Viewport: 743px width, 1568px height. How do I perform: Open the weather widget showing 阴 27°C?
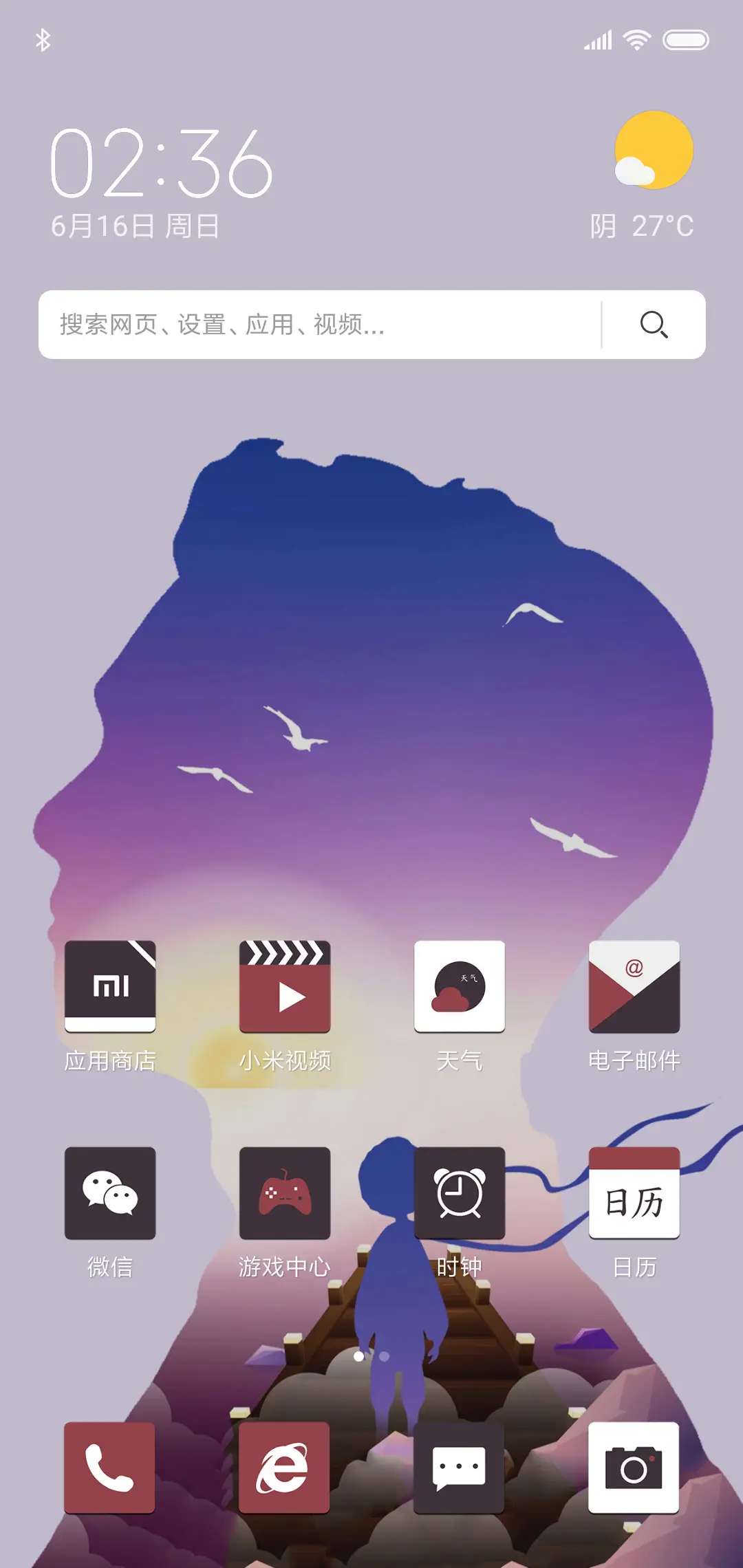[x=647, y=175]
